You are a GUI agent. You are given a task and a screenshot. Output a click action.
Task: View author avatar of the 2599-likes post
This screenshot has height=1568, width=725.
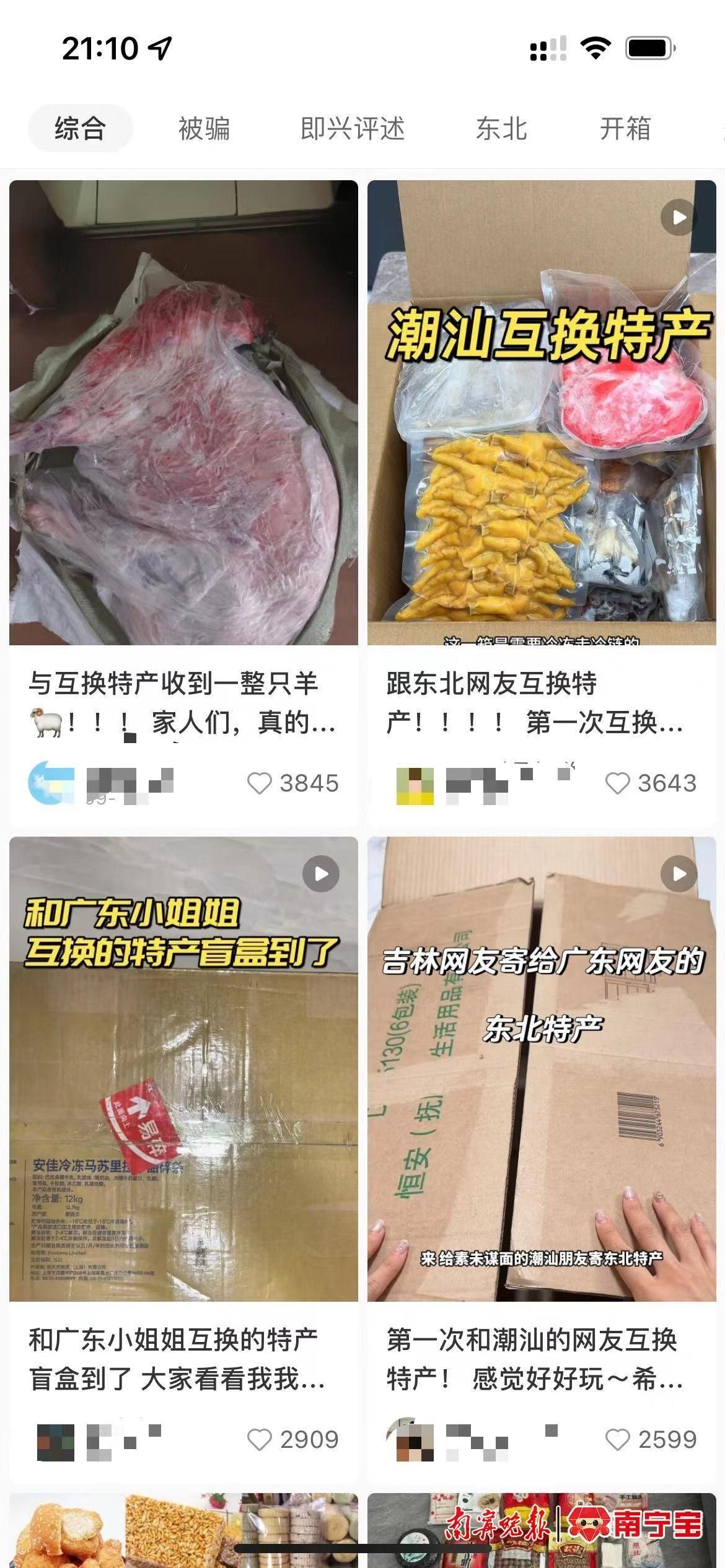click(x=410, y=1440)
